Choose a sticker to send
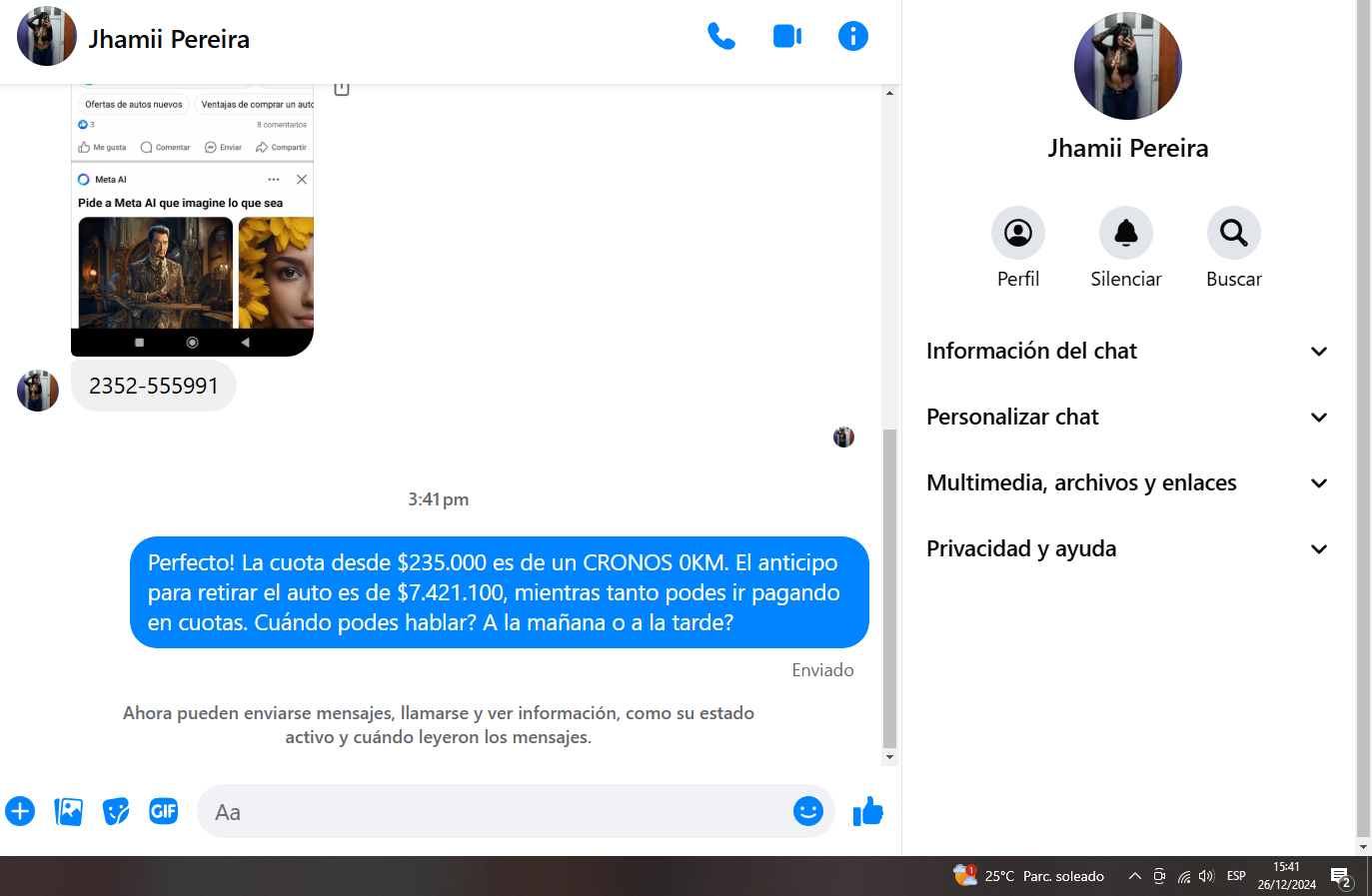This screenshot has width=1372, height=896. click(x=116, y=811)
